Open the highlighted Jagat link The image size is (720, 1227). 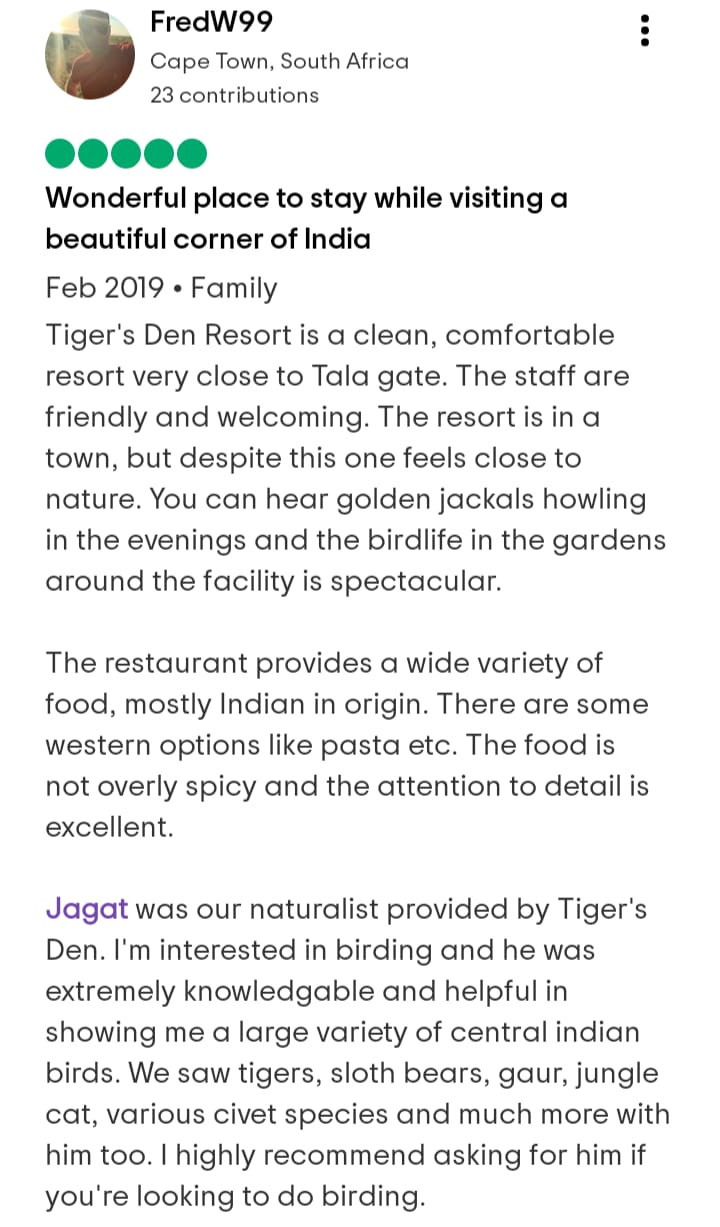coord(87,909)
